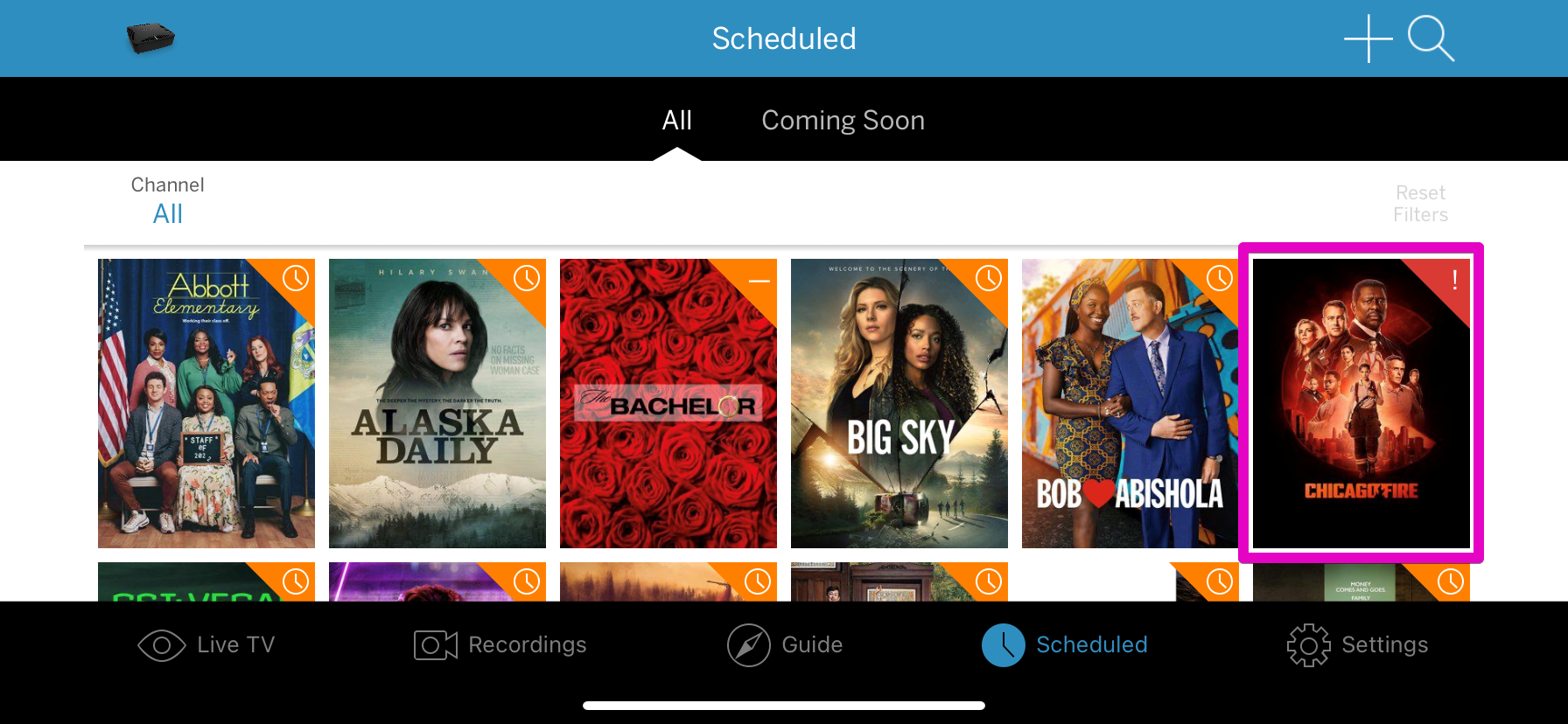This screenshot has width=1568, height=724.
Task: Open the Big Sky tile
Action: (899, 403)
